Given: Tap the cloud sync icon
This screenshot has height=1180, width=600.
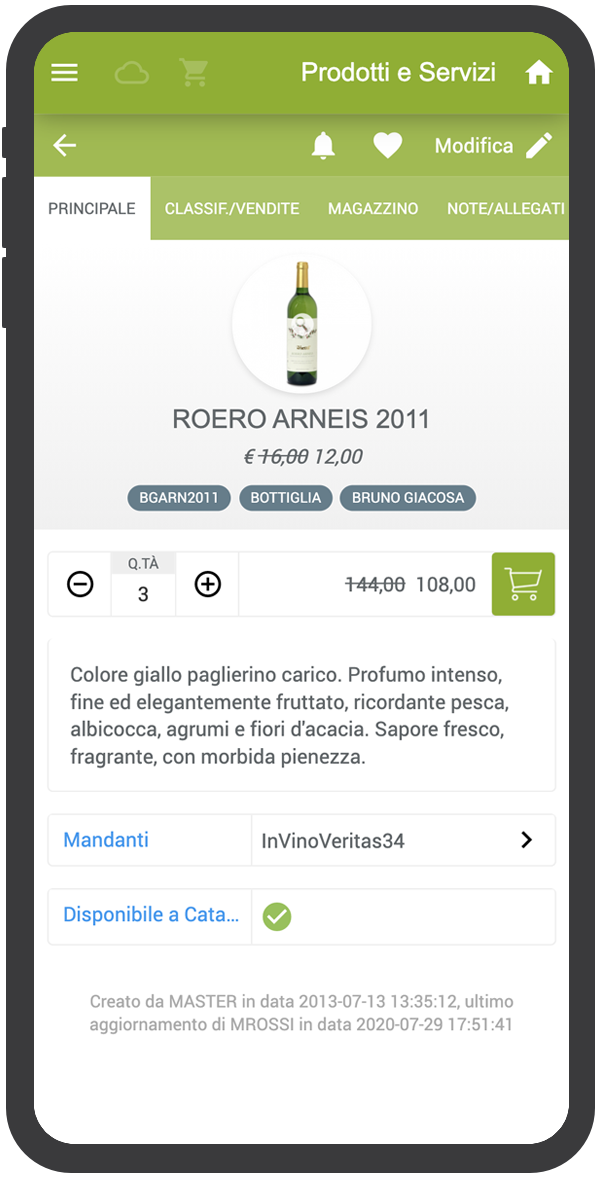Looking at the screenshot, I should pyautogui.click(x=131, y=73).
